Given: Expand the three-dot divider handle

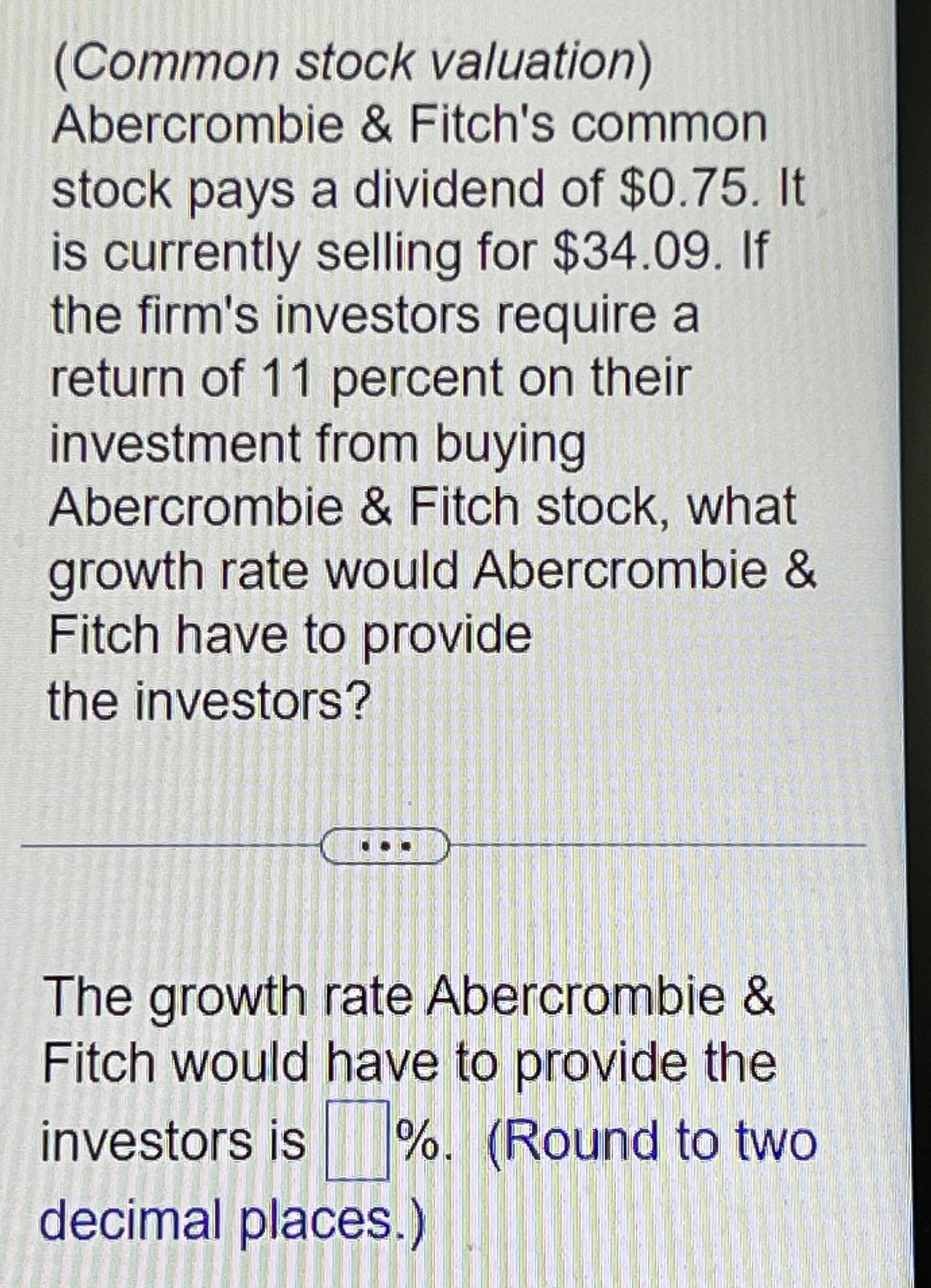Looking at the screenshot, I should click(385, 846).
